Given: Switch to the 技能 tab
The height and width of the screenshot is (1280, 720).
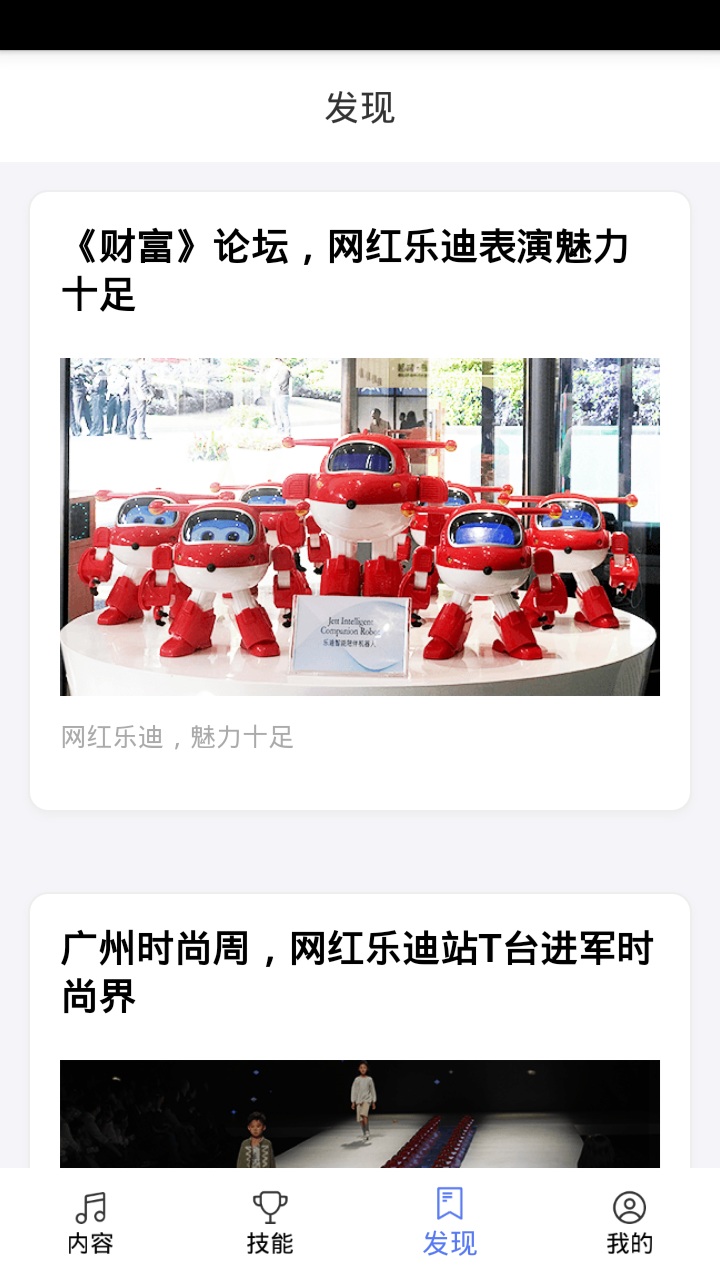Looking at the screenshot, I should point(270,1222).
